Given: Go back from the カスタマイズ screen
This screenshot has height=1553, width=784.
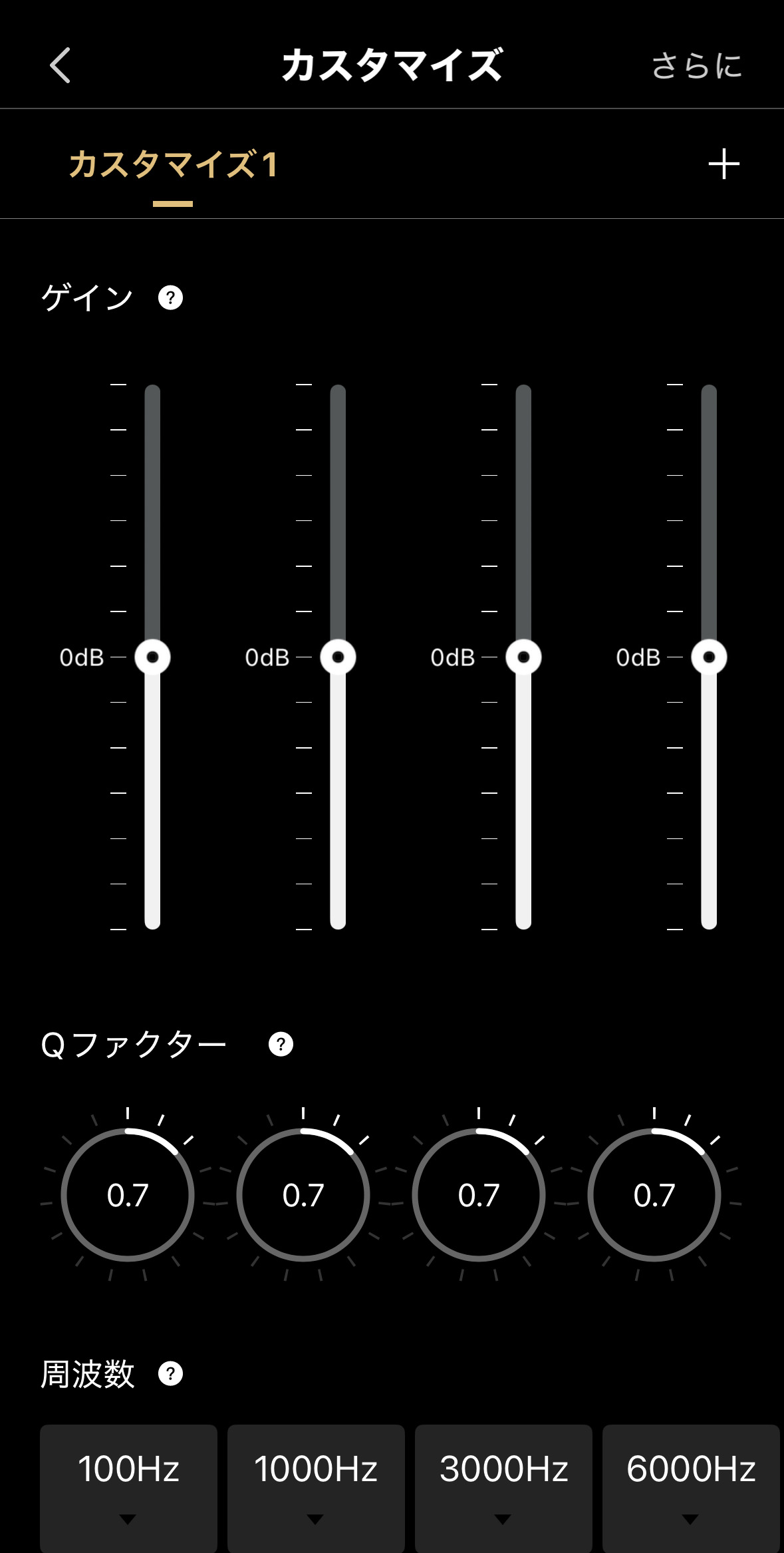Looking at the screenshot, I should click(x=60, y=65).
